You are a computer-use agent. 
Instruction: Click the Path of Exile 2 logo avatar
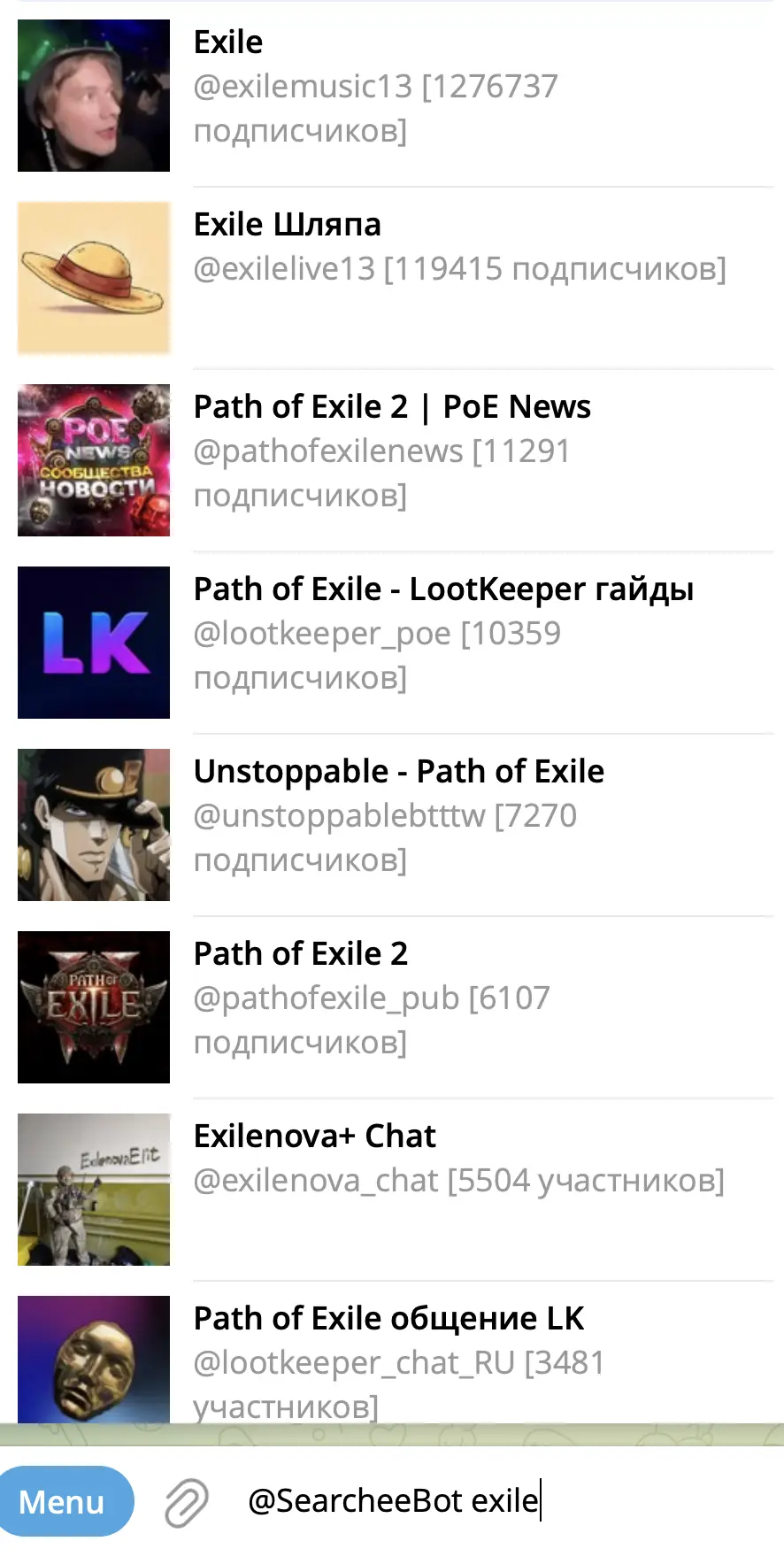click(x=93, y=1007)
